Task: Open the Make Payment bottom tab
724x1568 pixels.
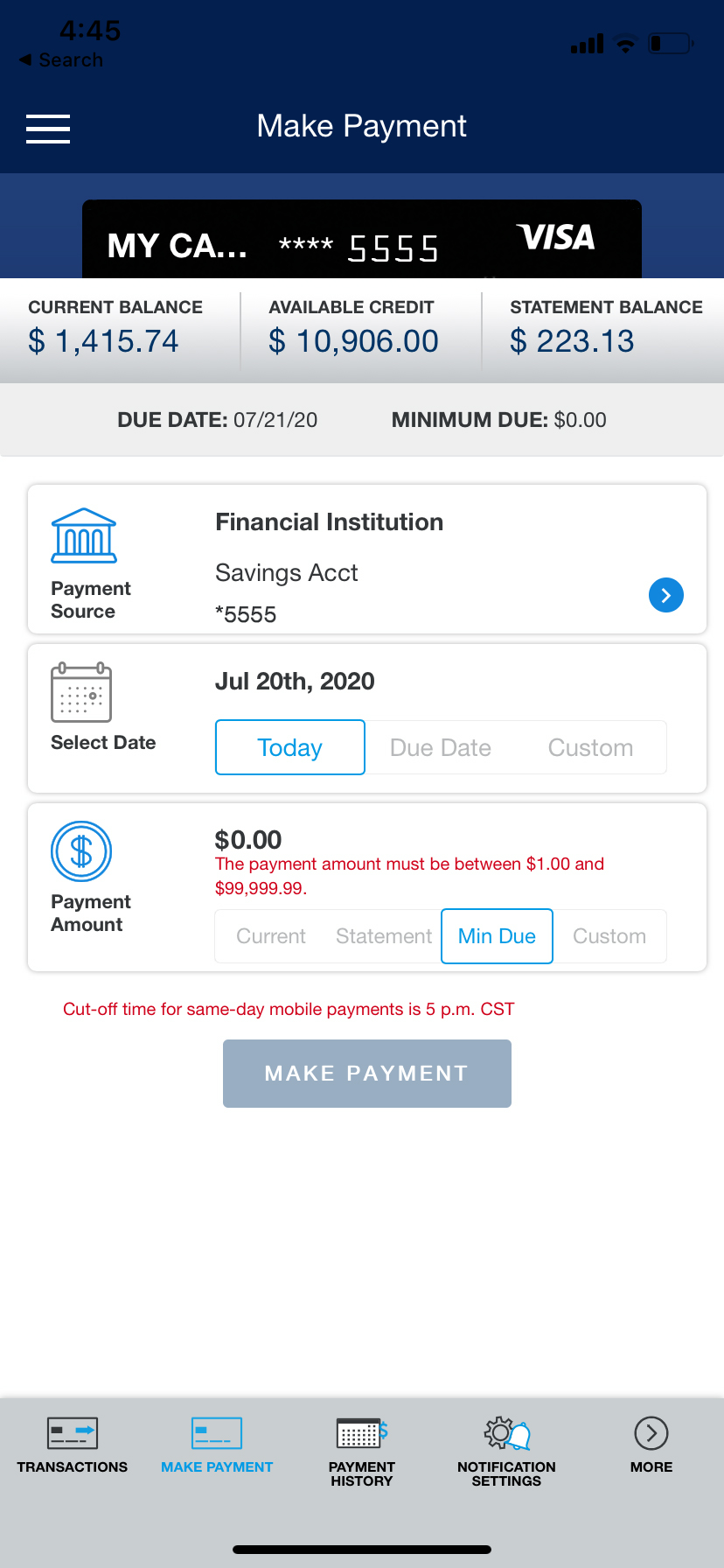Action: (x=217, y=1447)
